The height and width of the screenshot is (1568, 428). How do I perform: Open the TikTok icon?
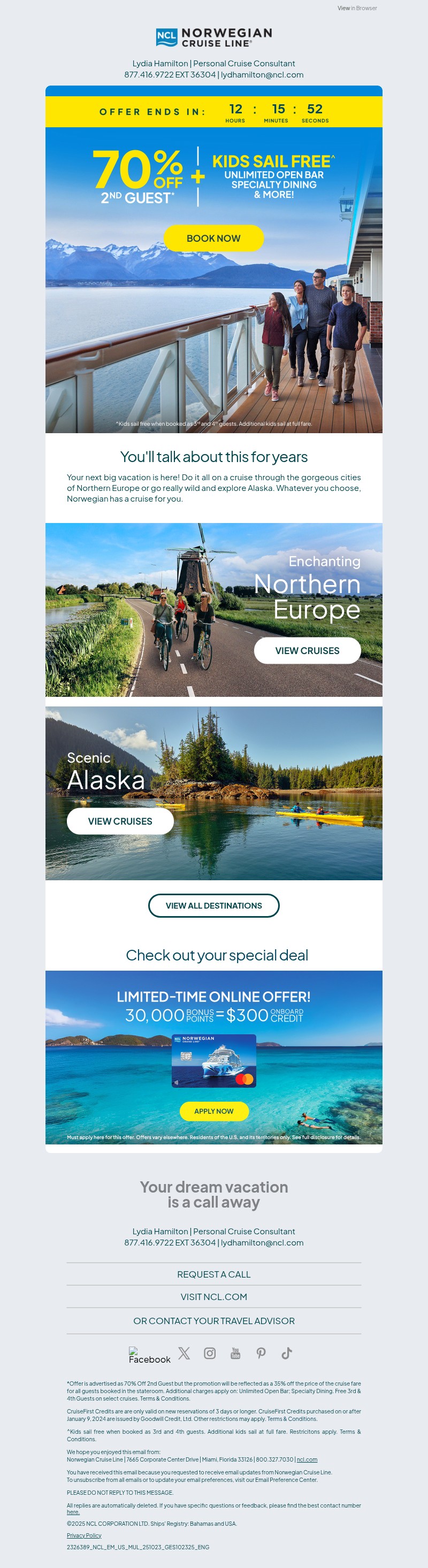click(x=287, y=1353)
